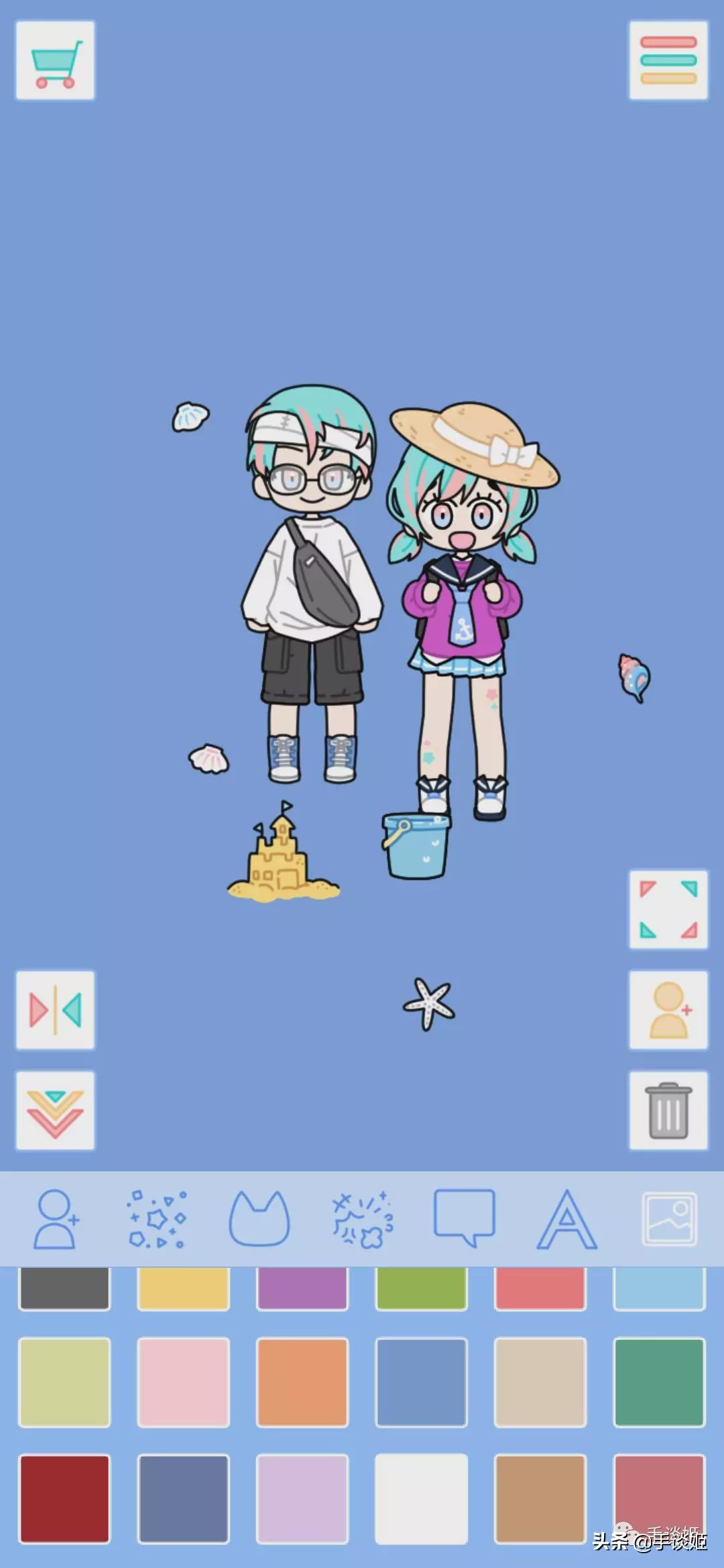Switch to the speech bubble tab
The image size is (724, 1568).
tap(464, 1220)
